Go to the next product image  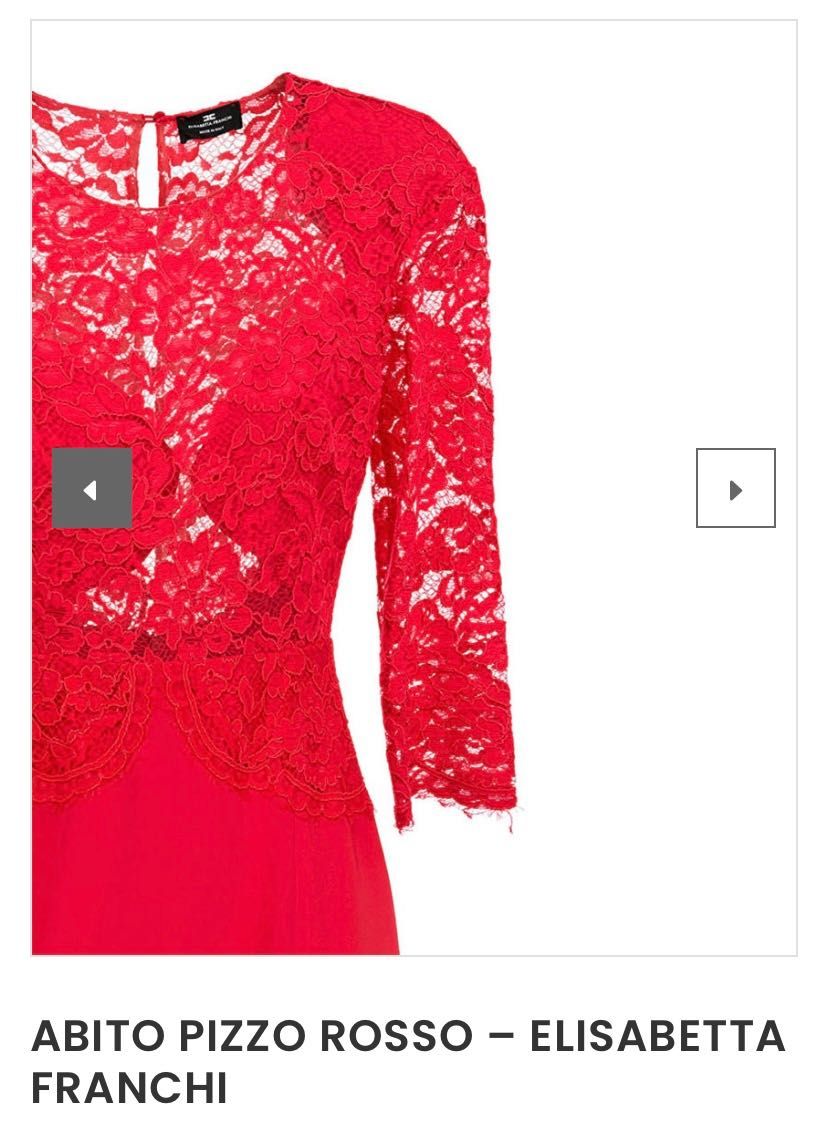coord(735,488)
